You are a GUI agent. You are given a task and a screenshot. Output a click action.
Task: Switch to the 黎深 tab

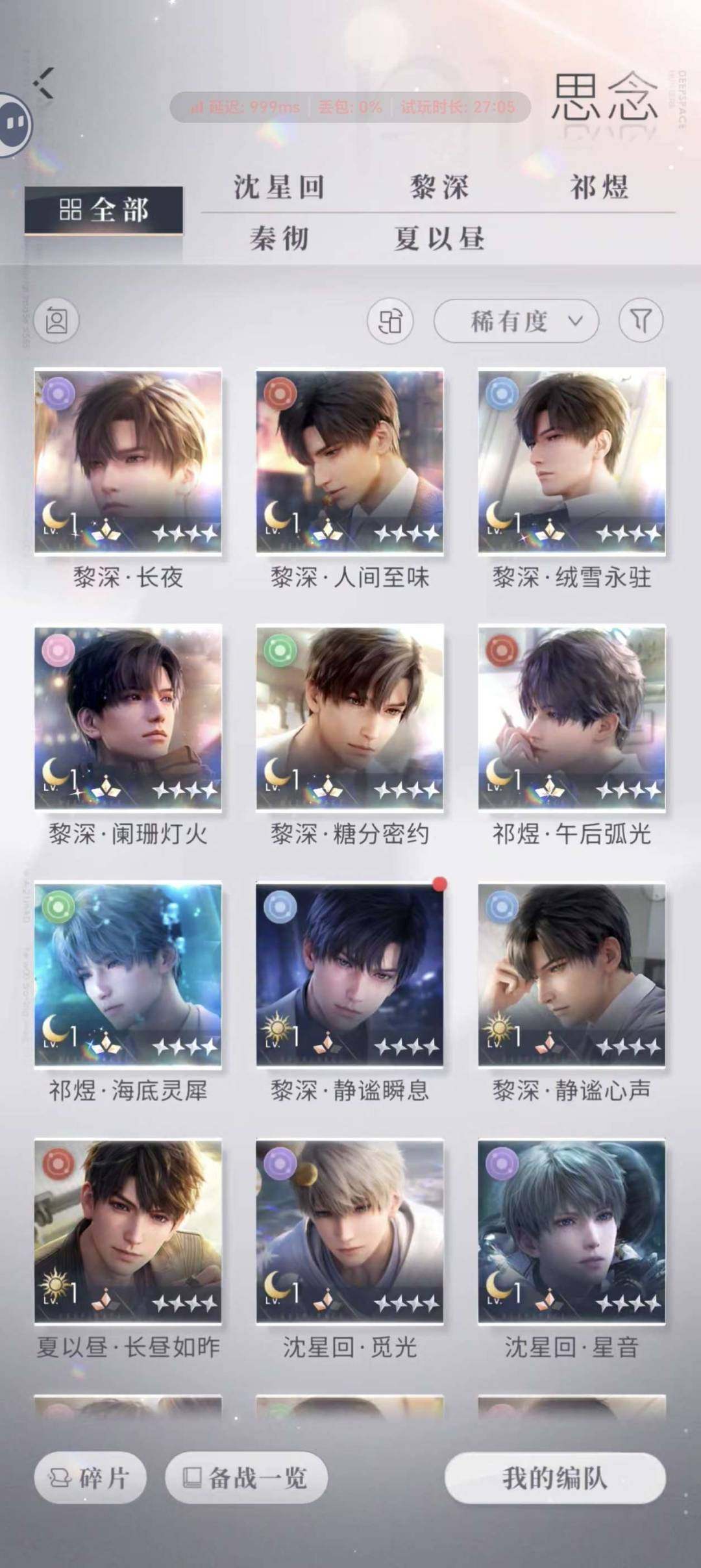439,187
